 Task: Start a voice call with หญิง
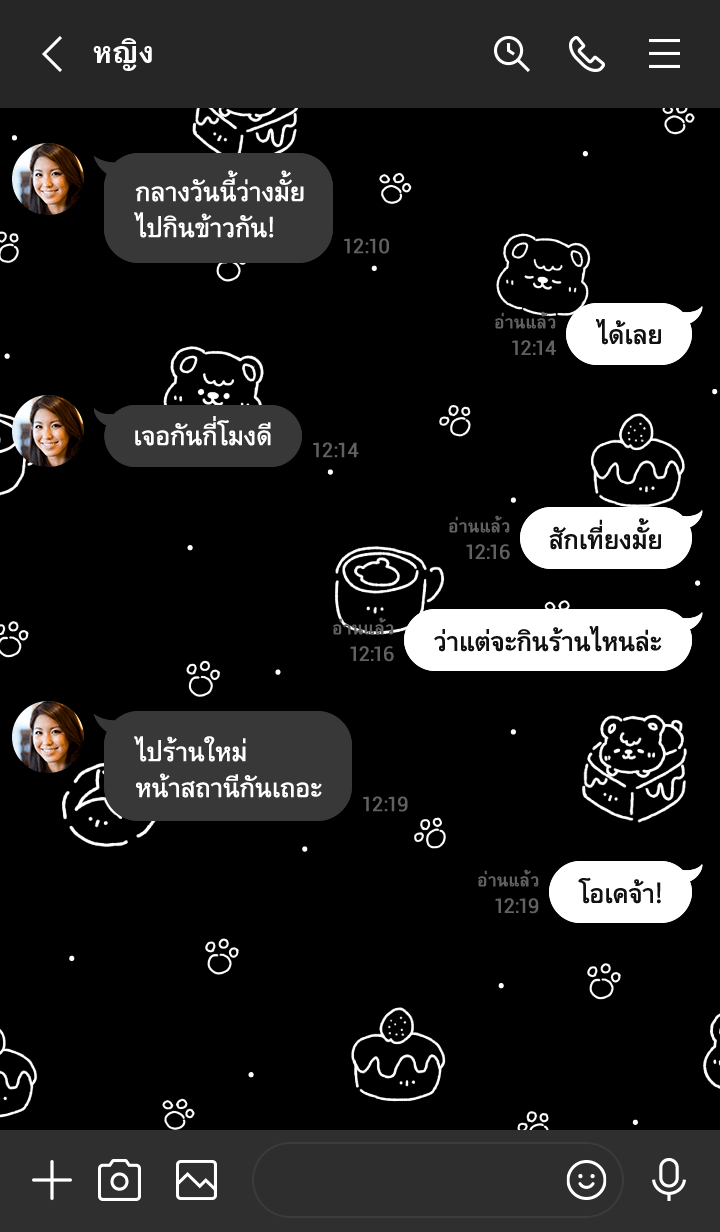(587, 54)
